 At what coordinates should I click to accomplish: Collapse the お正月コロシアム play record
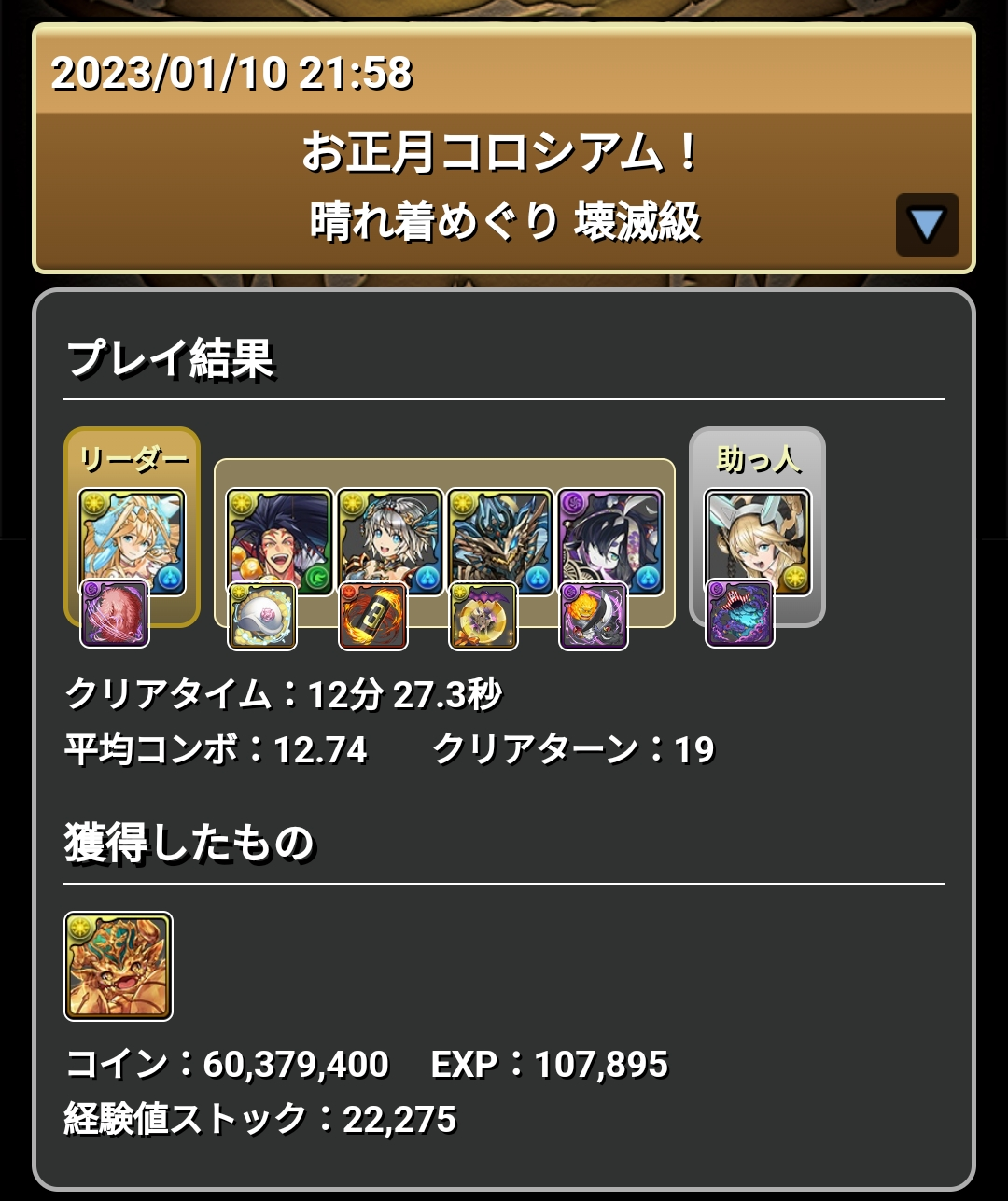[x=927, y=224]
